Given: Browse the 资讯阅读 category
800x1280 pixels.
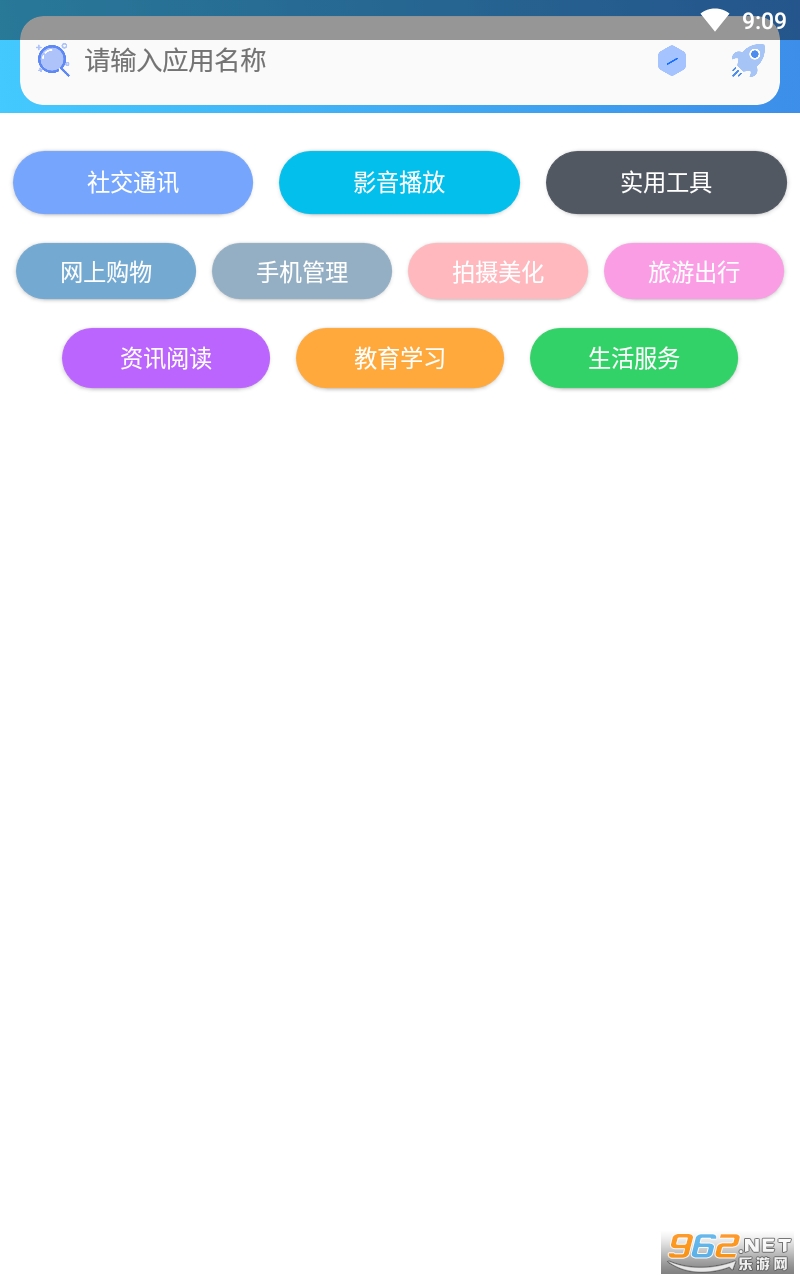Looking at the screenshot, I should click(166, 358).
